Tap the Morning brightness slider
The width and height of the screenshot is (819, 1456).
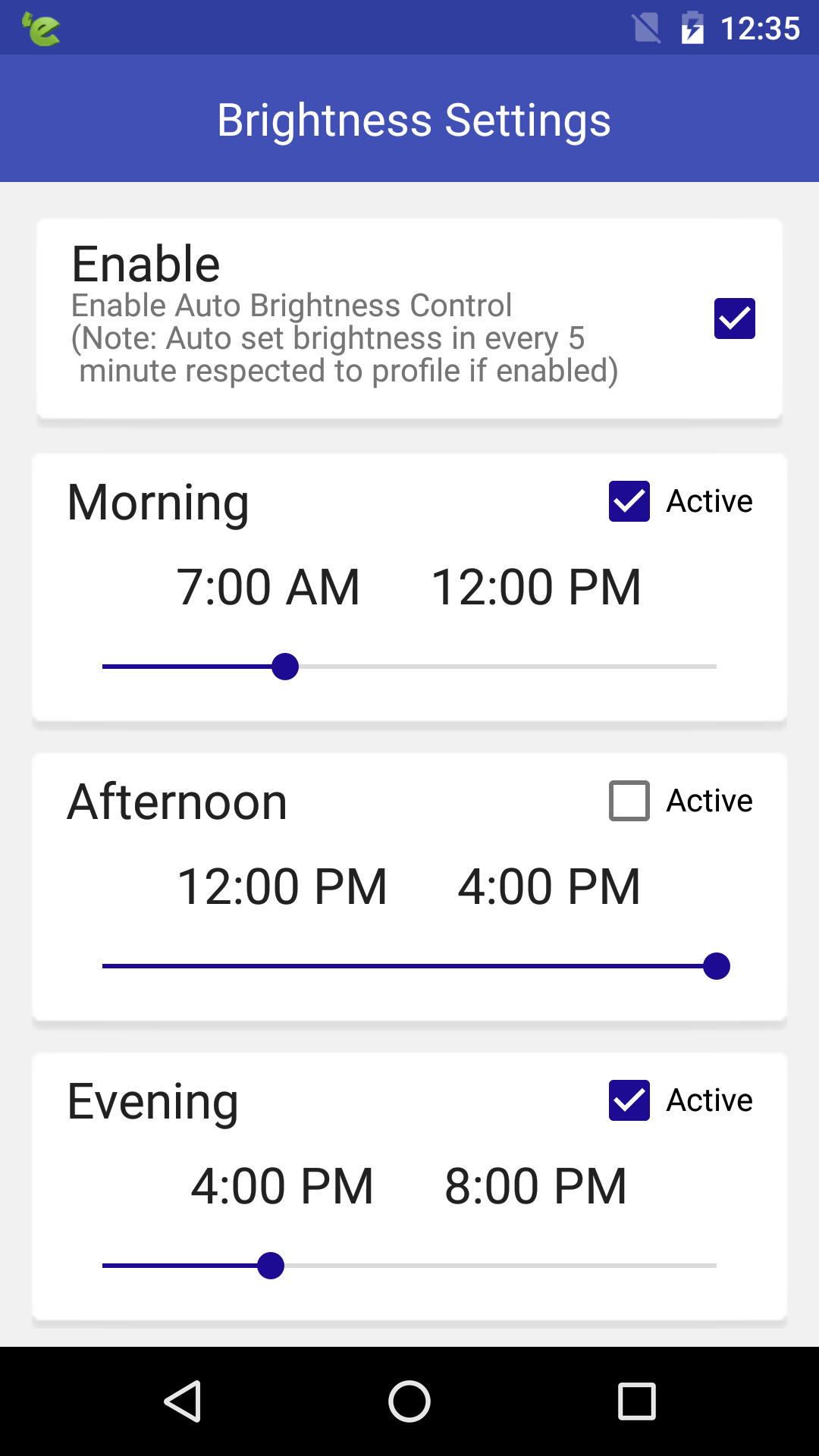pyautogui.click(x=409, y=667)
